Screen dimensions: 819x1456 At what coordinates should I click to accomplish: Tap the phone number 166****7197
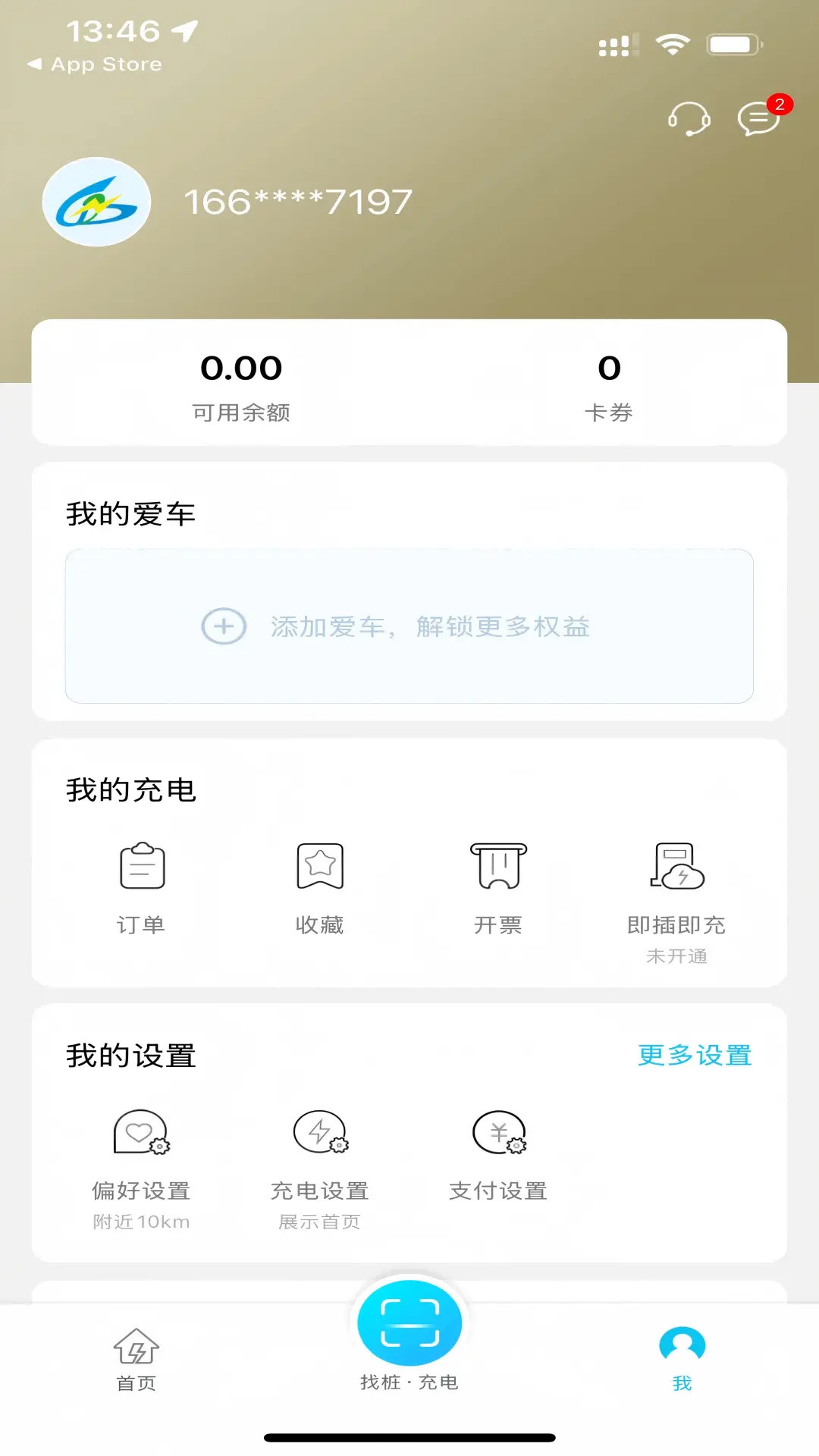pyautogui.click(x=298, y=199)
